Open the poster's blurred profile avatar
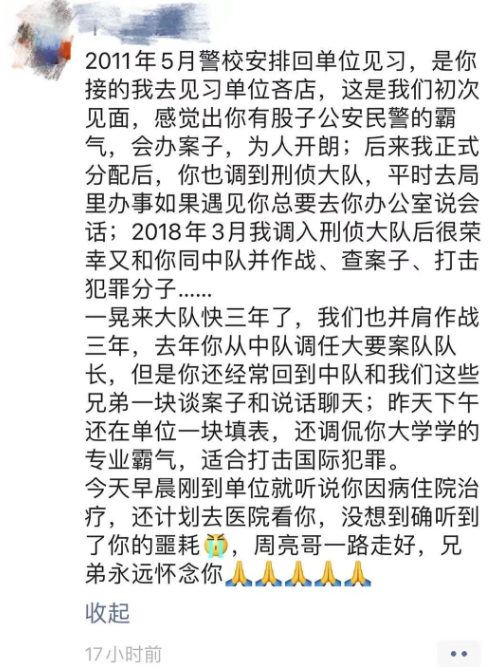Image resolution: width=498 pixels, height=667 pixels. coord(44,40)
